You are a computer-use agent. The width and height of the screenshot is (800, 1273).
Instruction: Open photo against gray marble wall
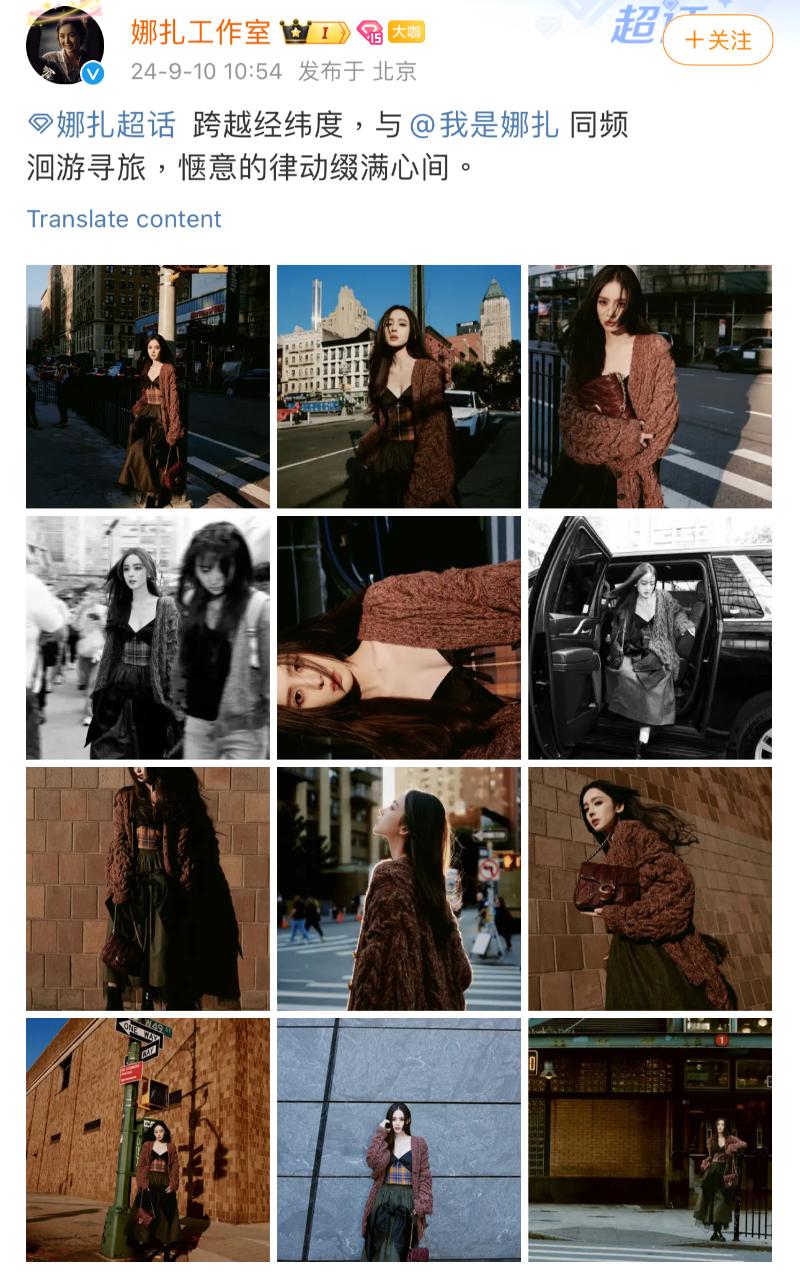pyautogui.click(x=399, y=1139)
